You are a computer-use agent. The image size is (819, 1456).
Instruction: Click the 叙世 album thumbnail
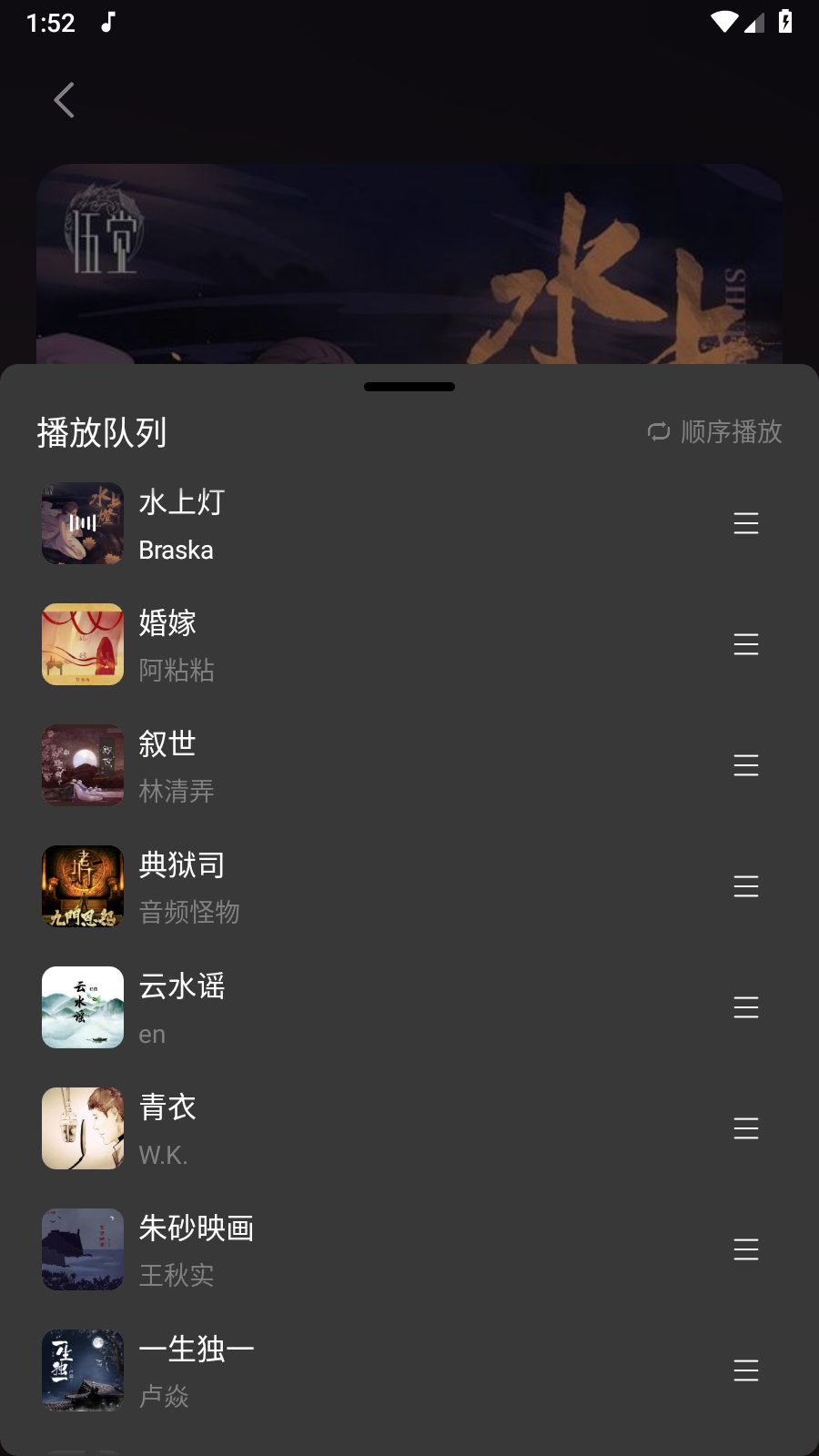click(82, 765)
